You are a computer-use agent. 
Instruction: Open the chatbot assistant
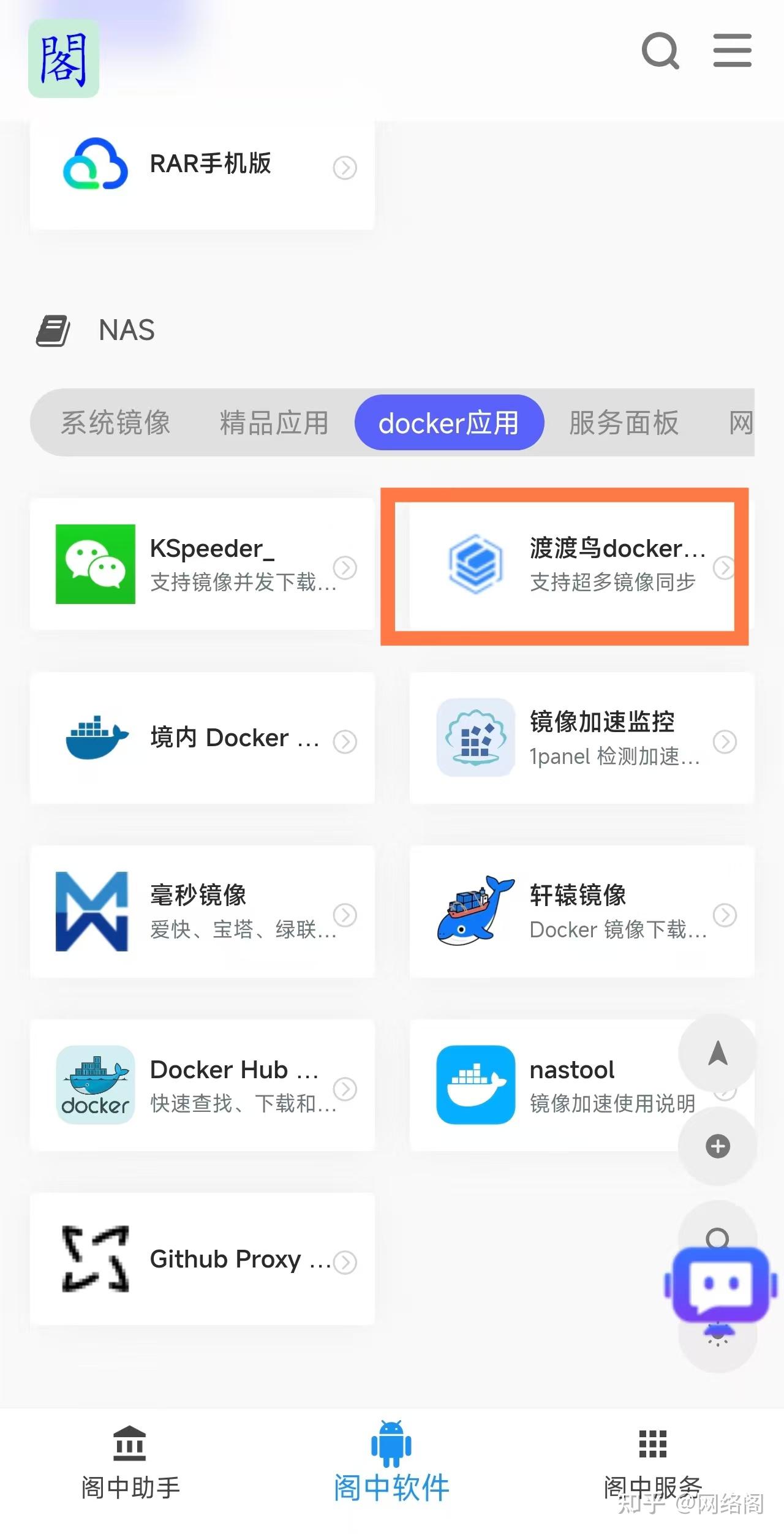720,1283
